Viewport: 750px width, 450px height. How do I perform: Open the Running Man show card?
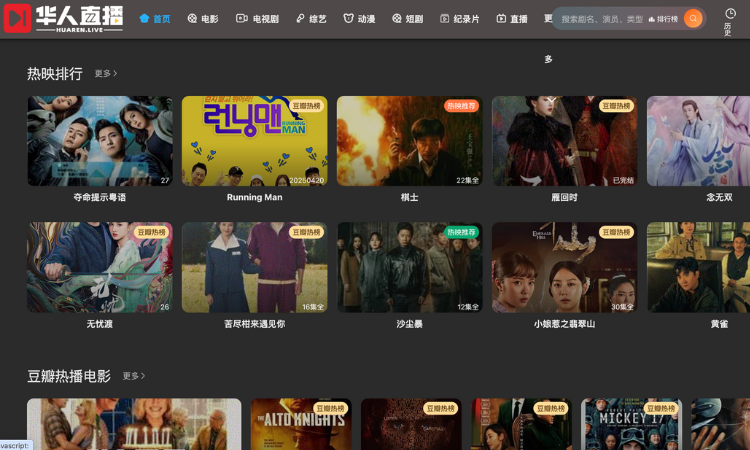click(254, 149)
